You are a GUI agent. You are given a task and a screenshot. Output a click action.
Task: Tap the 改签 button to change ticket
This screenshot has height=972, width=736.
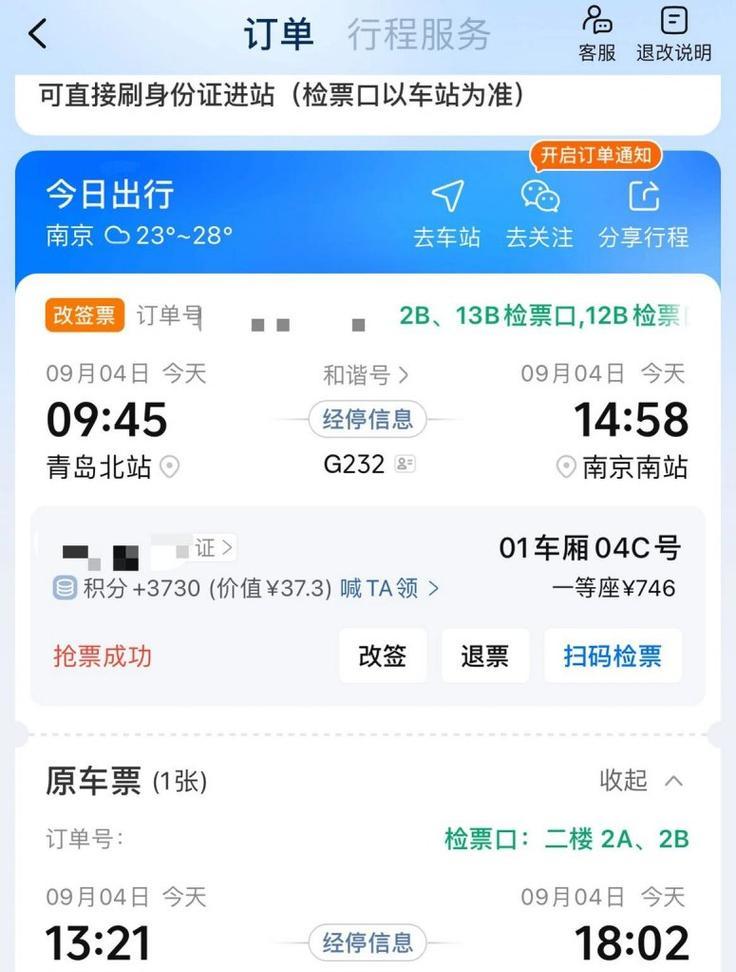pyautogui.click(x=383, y=656)
